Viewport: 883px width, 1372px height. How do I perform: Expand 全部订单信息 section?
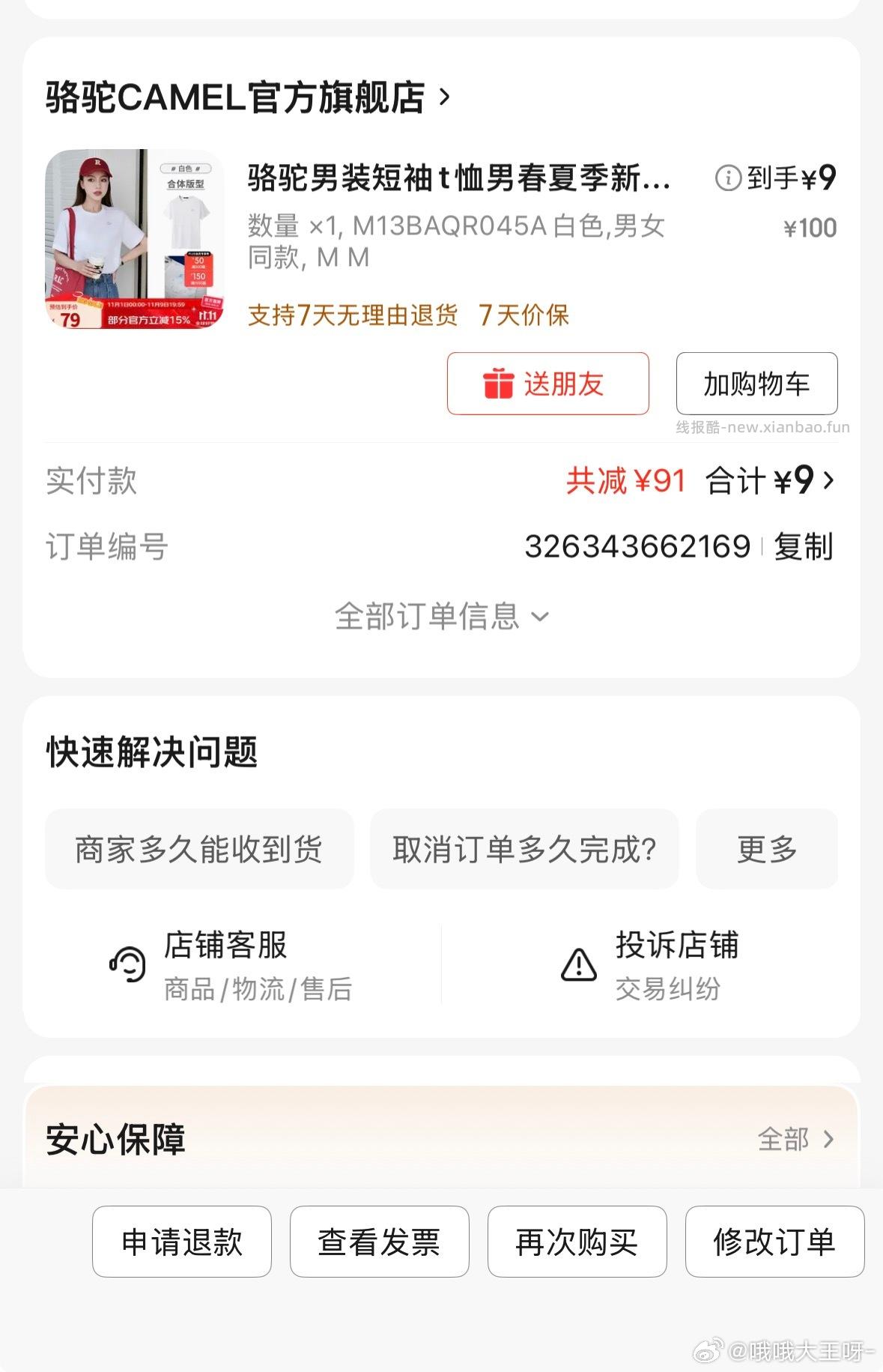tap(442, 617)
